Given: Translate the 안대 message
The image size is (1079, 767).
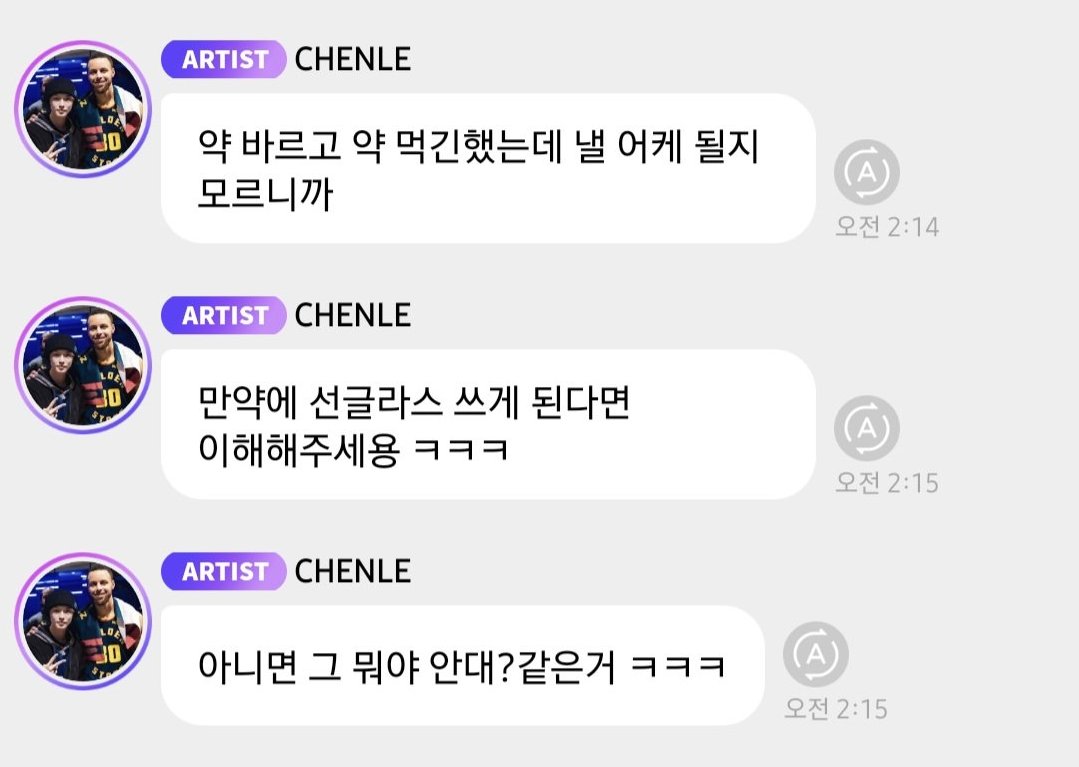Looking at the screenshot, I should click(x=815, y=655).
